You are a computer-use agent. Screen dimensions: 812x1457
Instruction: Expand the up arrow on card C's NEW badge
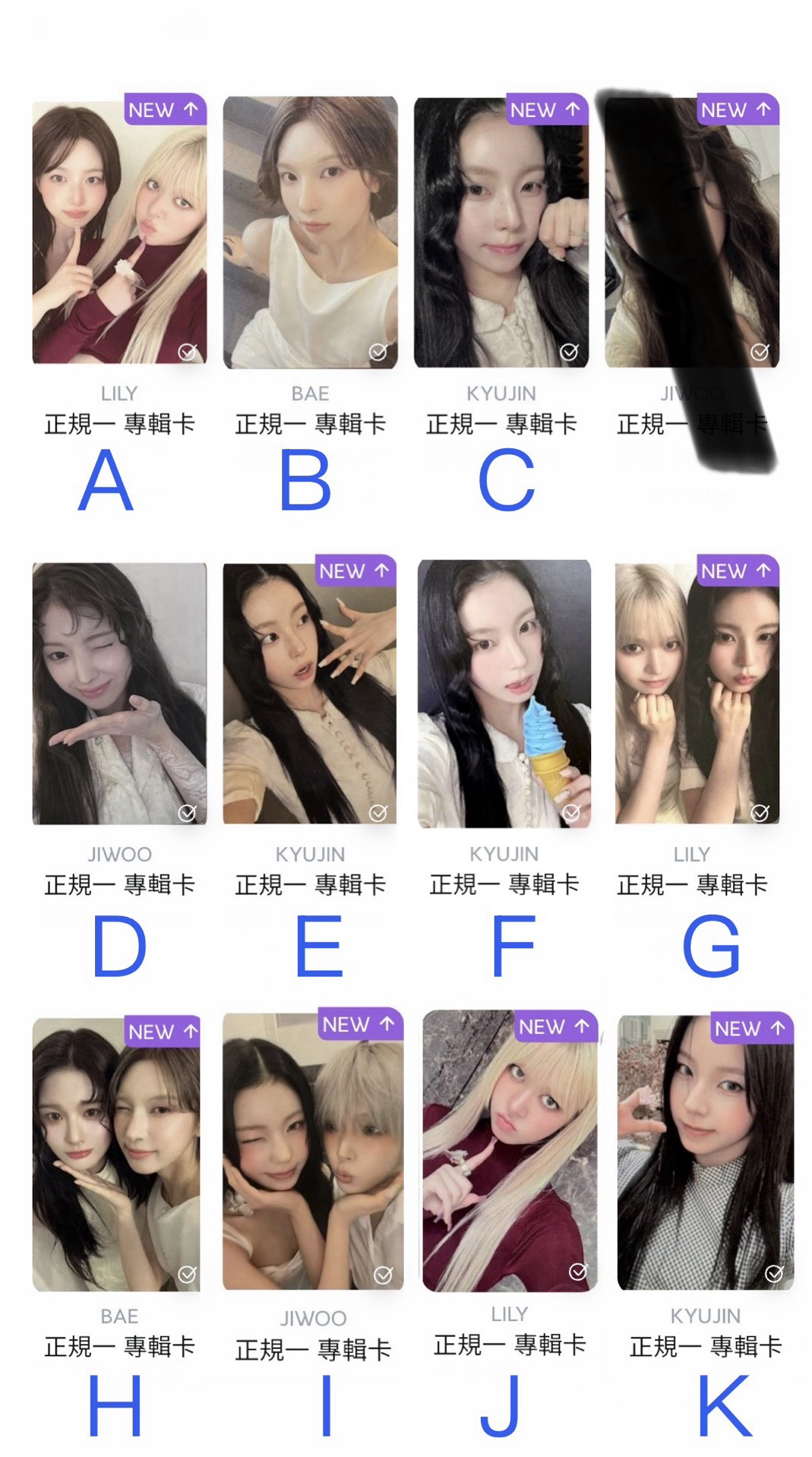[571, 110]
